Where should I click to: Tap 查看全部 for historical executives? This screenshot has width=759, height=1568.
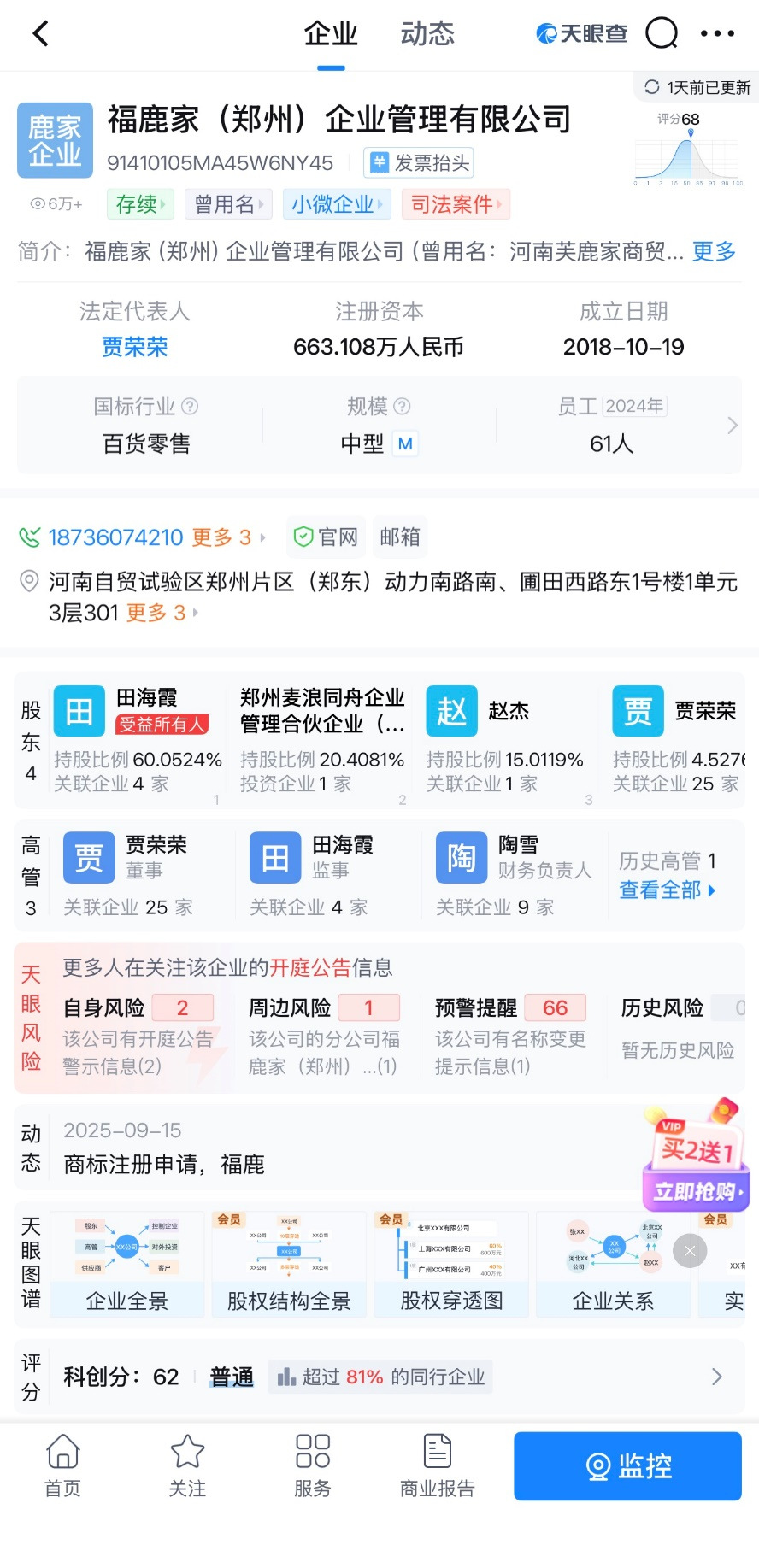(667, 890)
